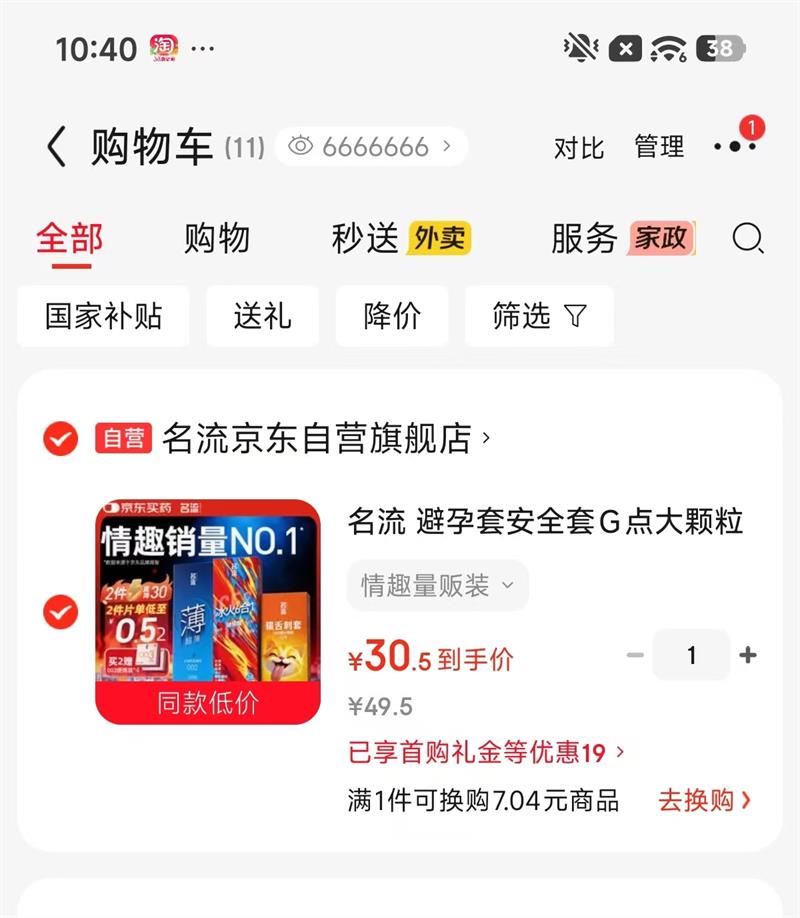Switch to the 服务 家政 tab
Viewport: 800px width, 918px height.
point(623,238)
